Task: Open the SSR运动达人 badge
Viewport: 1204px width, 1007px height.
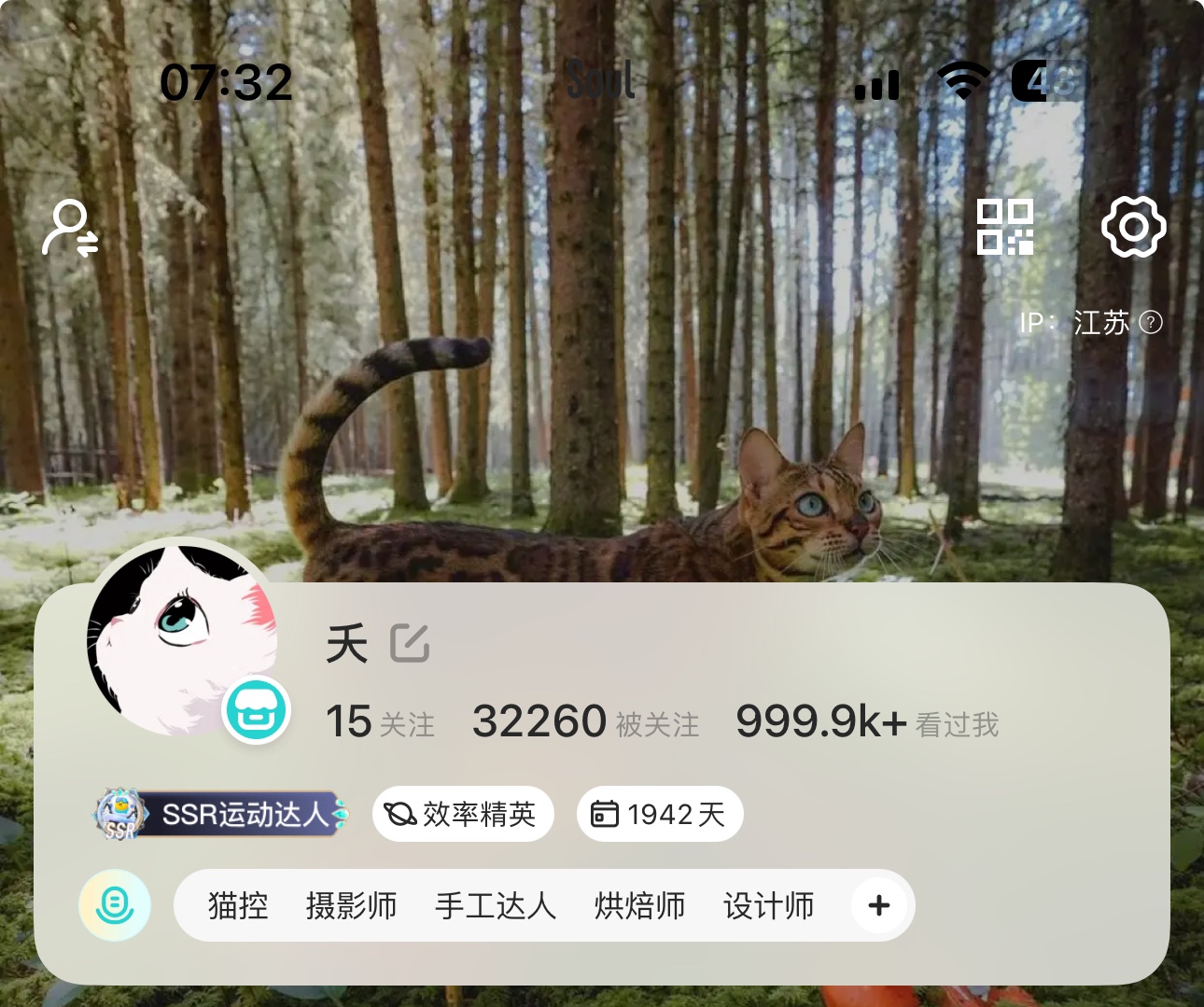Action: (x=221, y=814)
